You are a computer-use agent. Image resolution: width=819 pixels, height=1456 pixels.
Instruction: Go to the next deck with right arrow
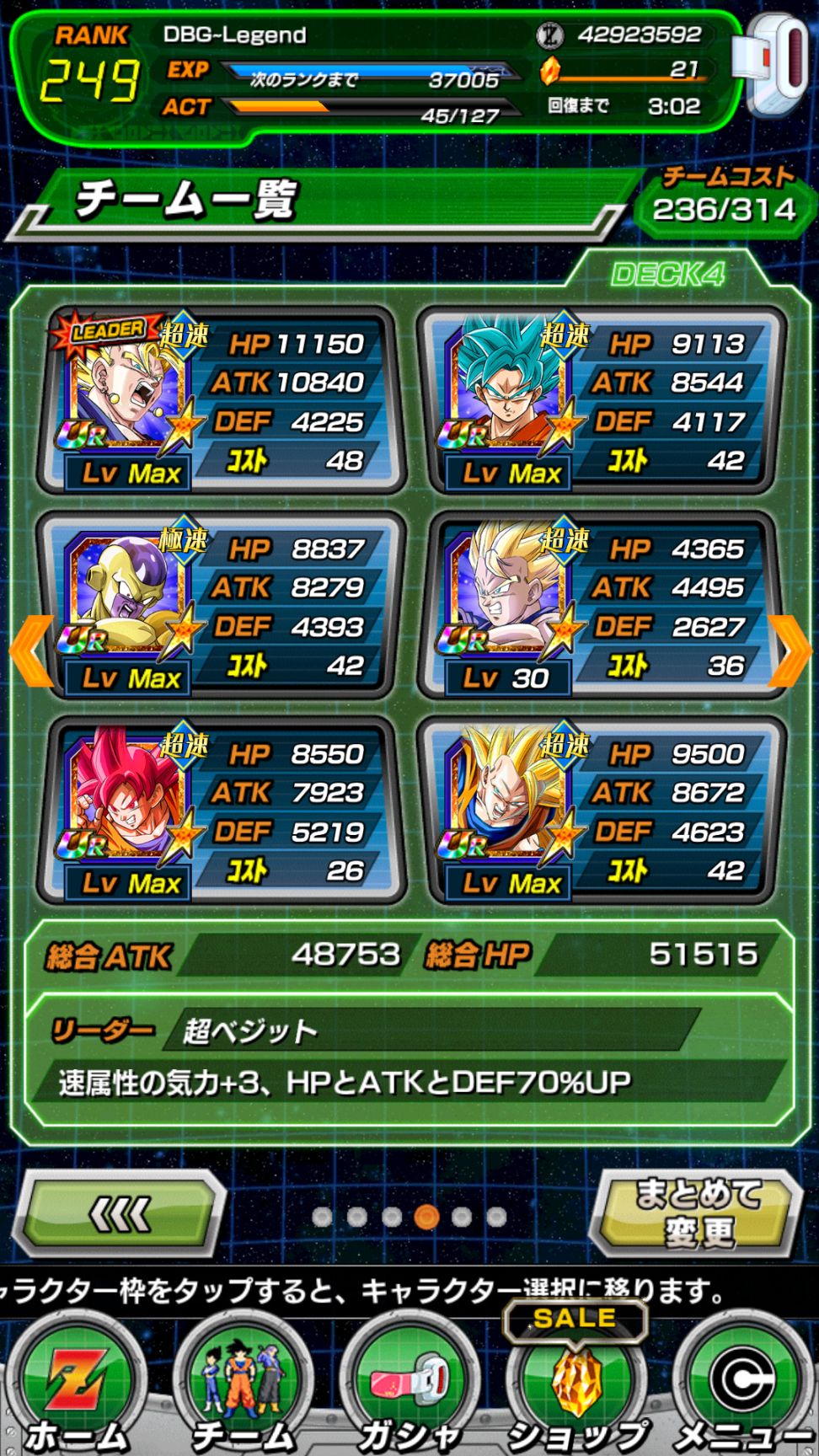[790, 650]
